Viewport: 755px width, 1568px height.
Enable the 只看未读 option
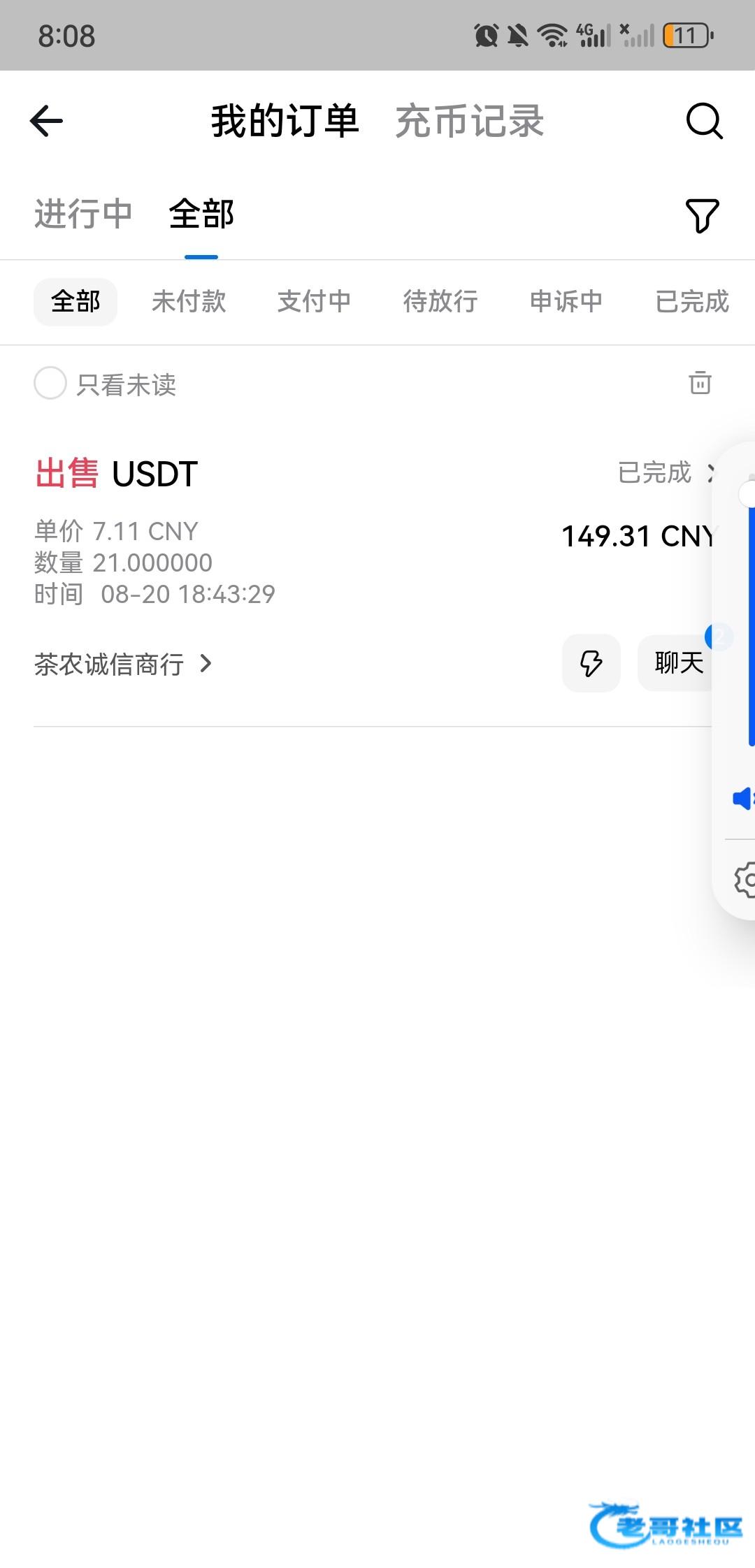[50, 384]
